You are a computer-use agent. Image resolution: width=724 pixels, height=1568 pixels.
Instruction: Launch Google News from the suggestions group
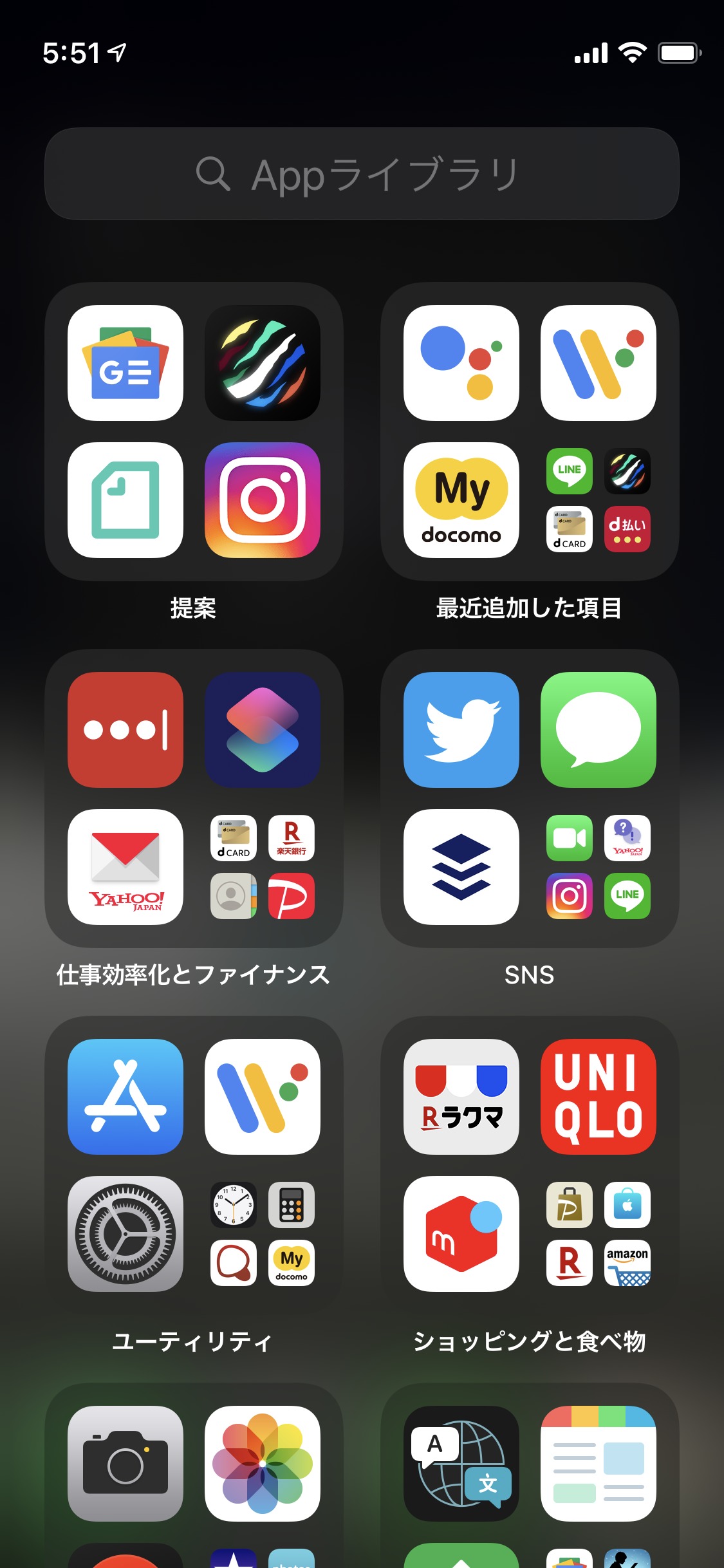pyautogui.click(x=125, y=363)
